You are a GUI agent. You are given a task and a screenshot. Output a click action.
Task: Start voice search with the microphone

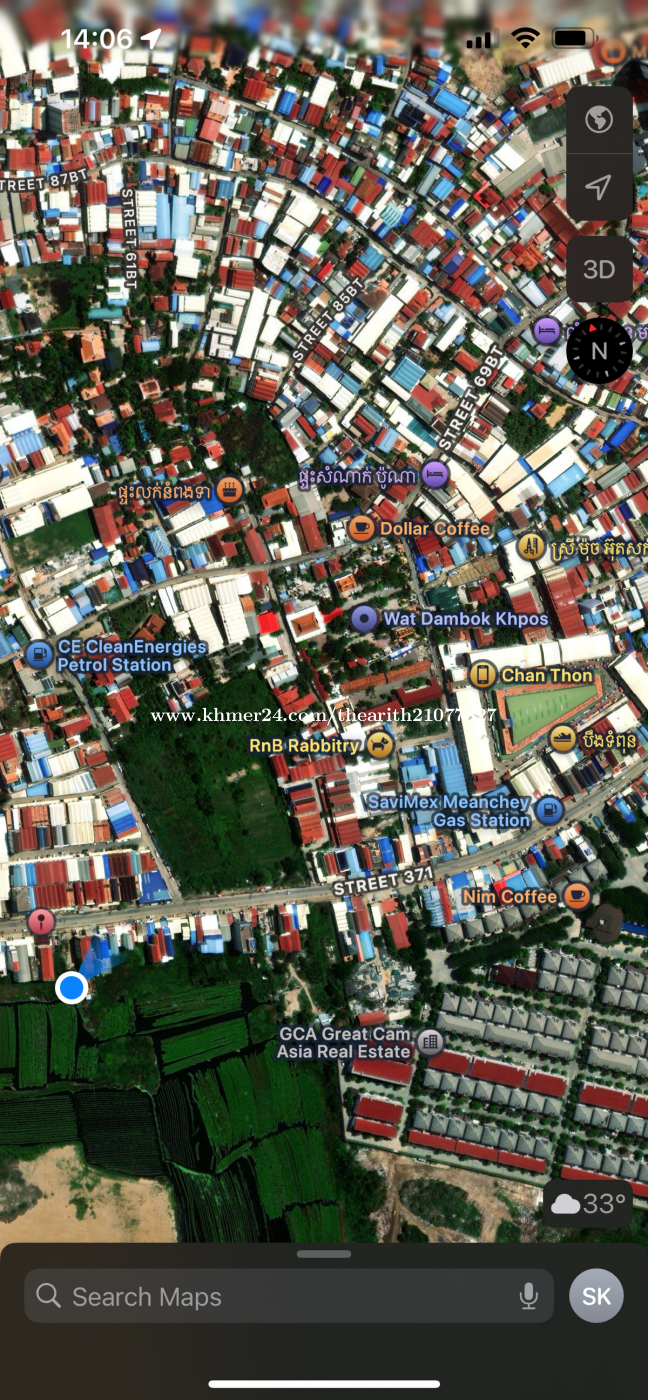click(528, 1297)
